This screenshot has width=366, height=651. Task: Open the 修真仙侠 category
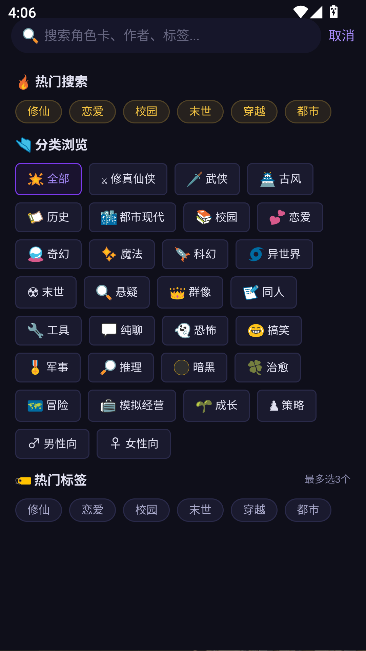click(128, 179)
